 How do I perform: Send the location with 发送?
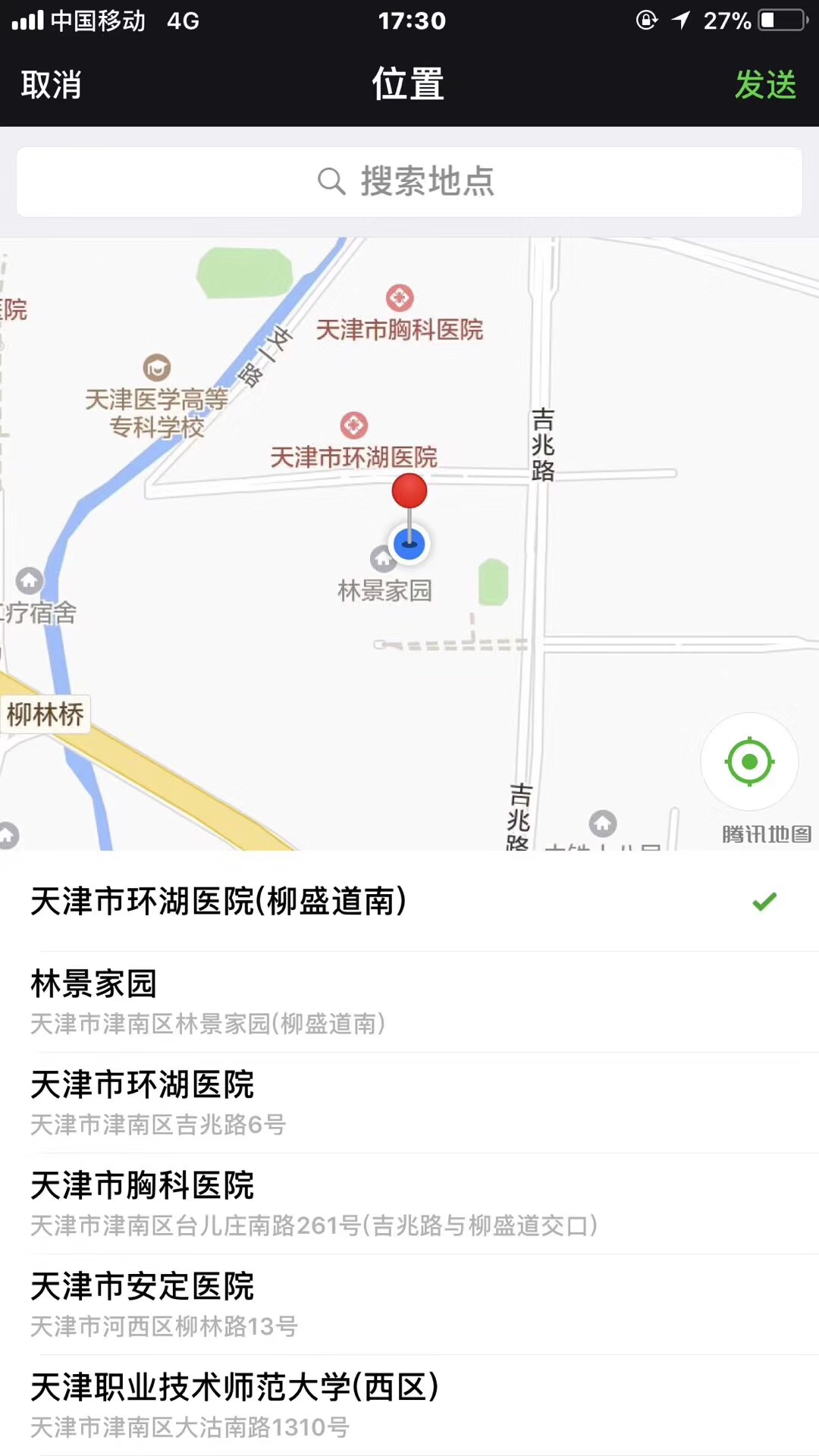point(765,84)
